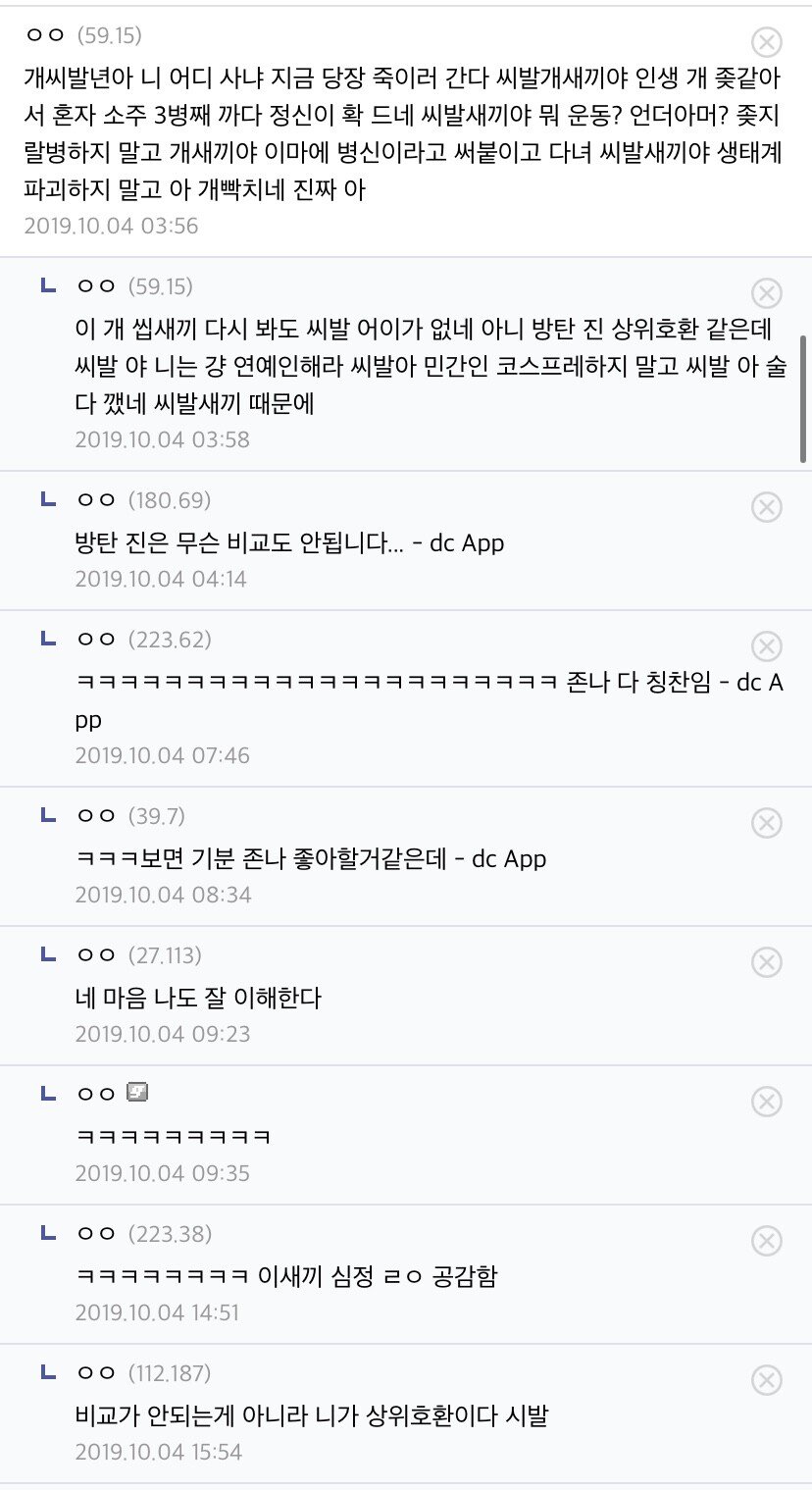
Task: Remove the reply posted at 03:58
Action: pyautogui.click(x=766, y=293)
